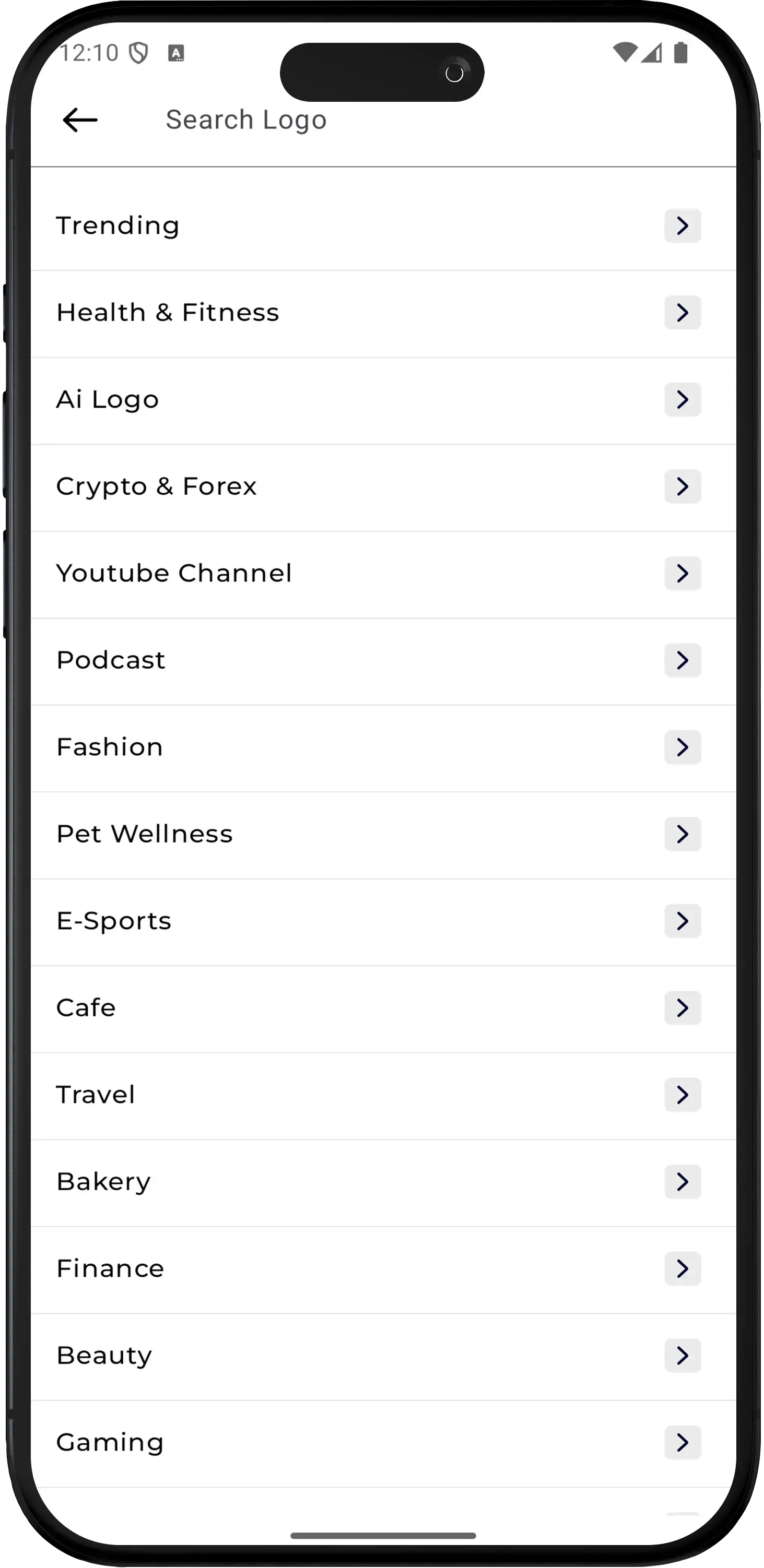This screenshot has height=1568, width=764.
Task: Select the Beauty category
Action: pyautogui.click(x=104, y=1355)
